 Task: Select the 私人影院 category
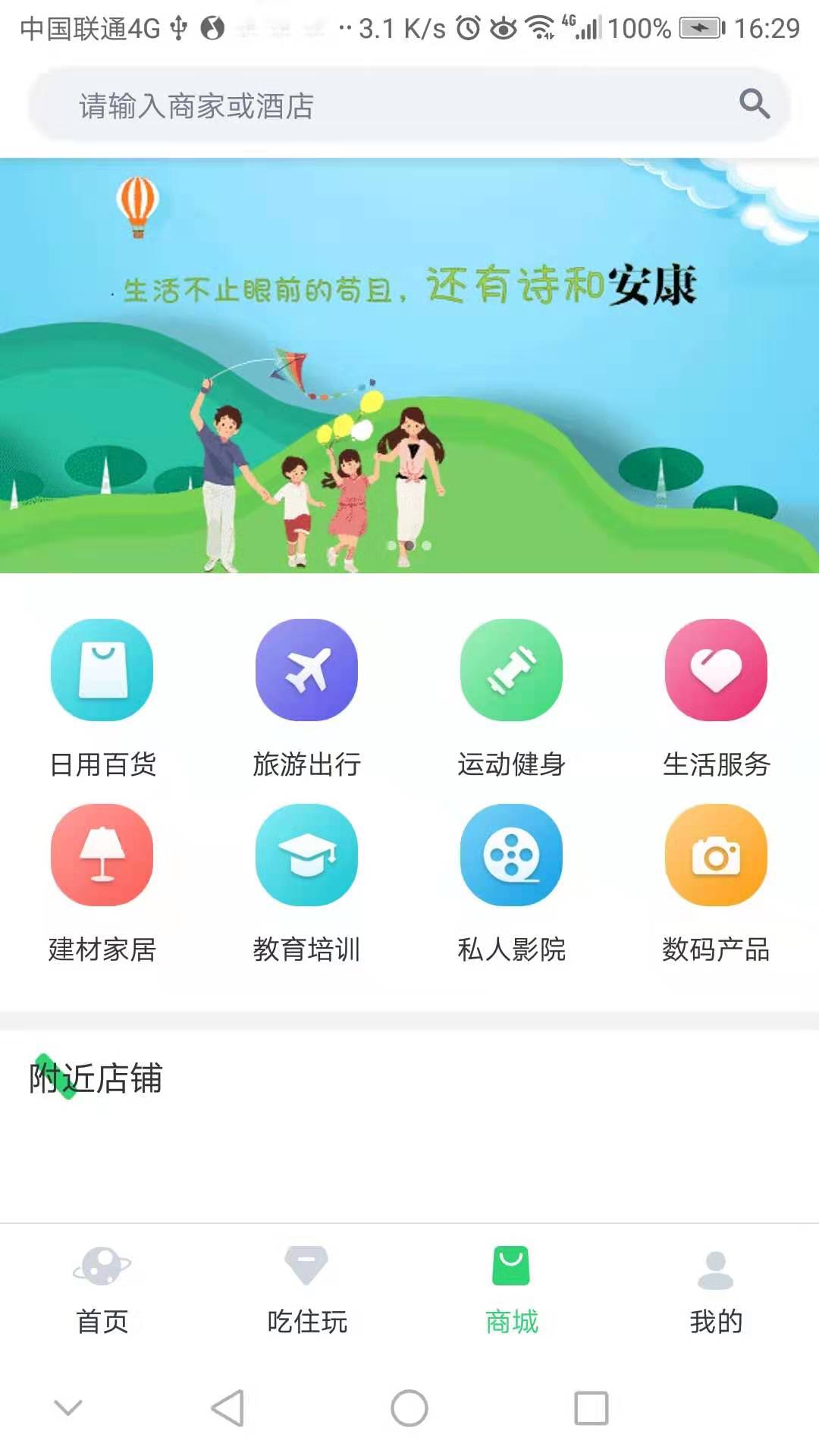pyautogui.click(x=512, y=883)
